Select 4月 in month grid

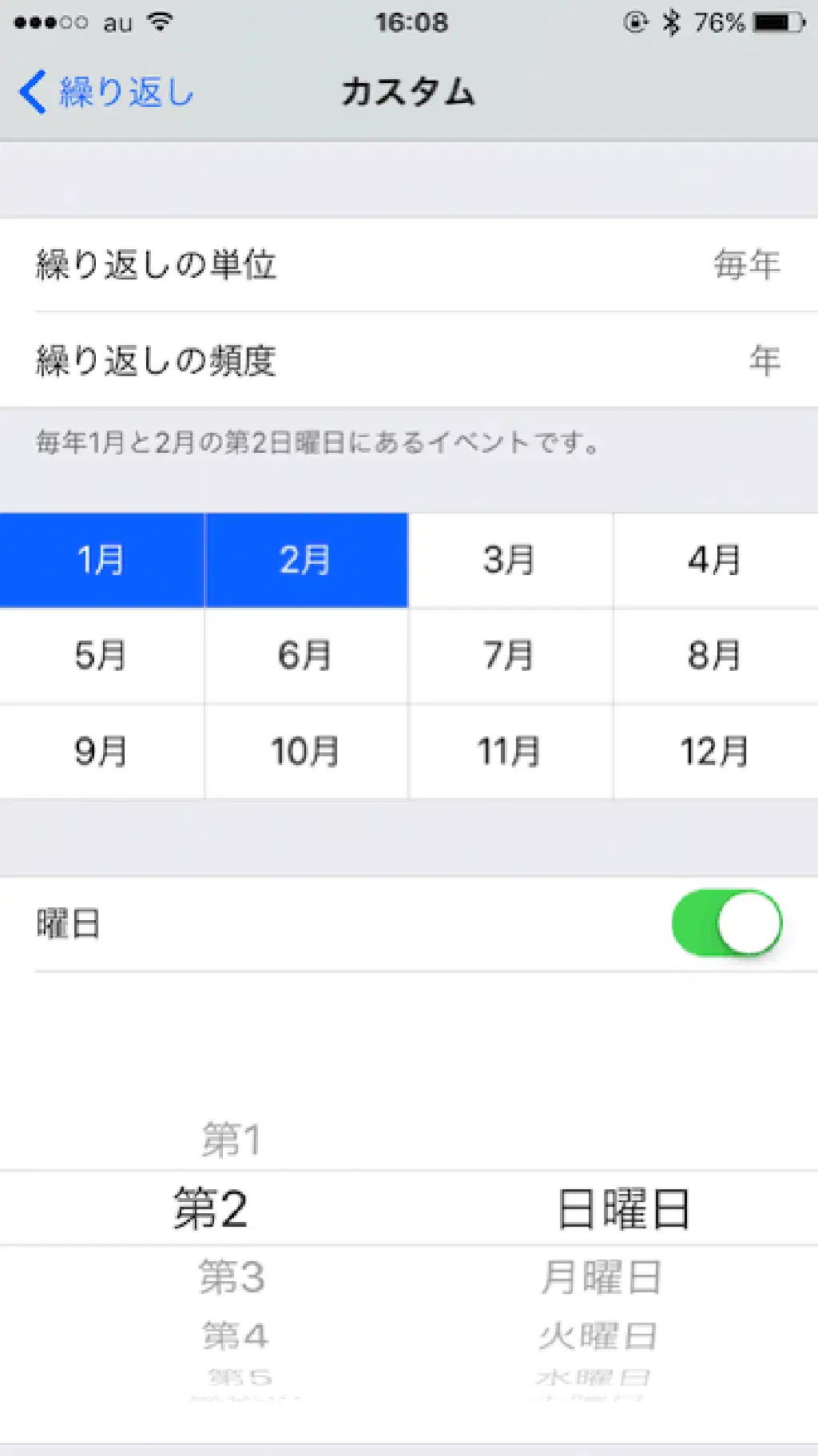click(x=715, y=560)
